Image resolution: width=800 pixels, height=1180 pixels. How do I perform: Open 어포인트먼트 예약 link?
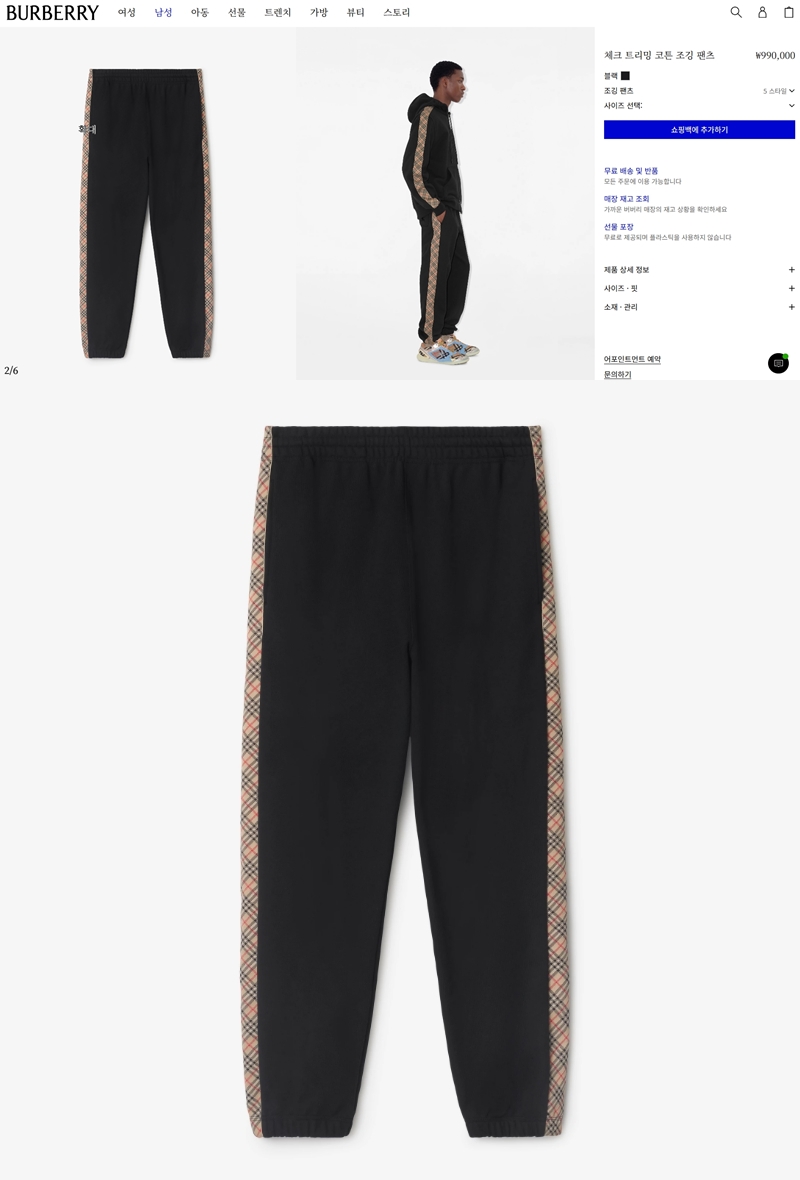click(632, 359)
